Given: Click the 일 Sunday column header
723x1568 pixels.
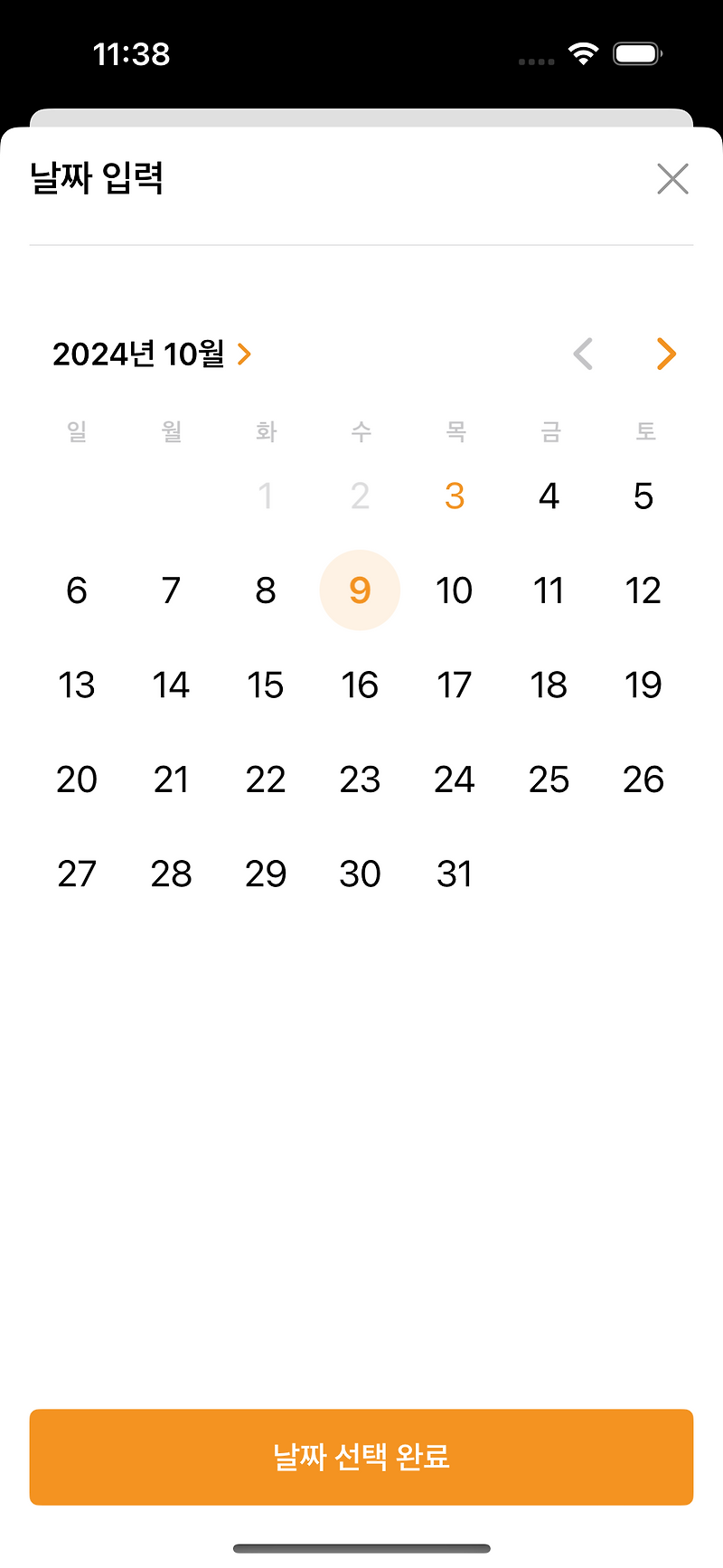Looking at the screenshot, I should (76, 432).
